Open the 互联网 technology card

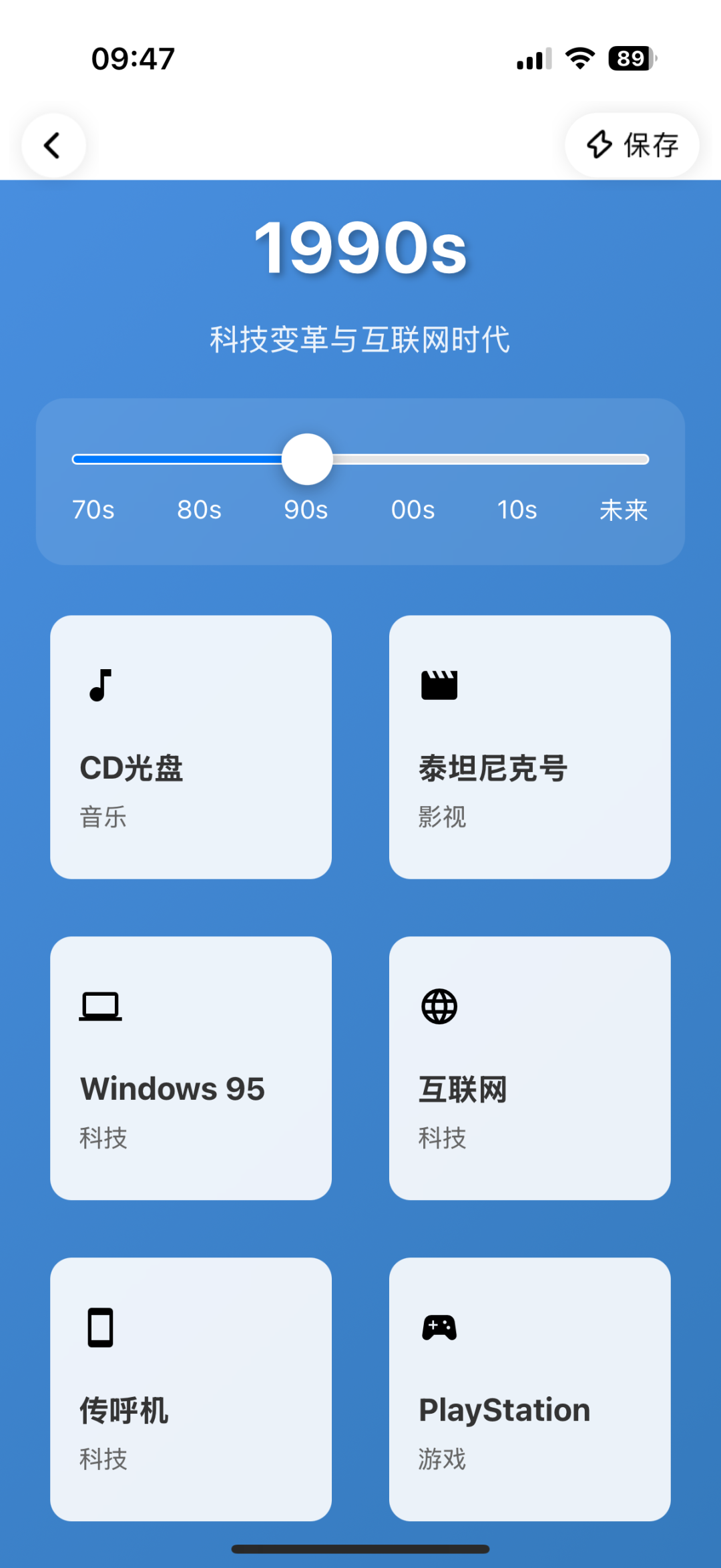pos(529,1068)
